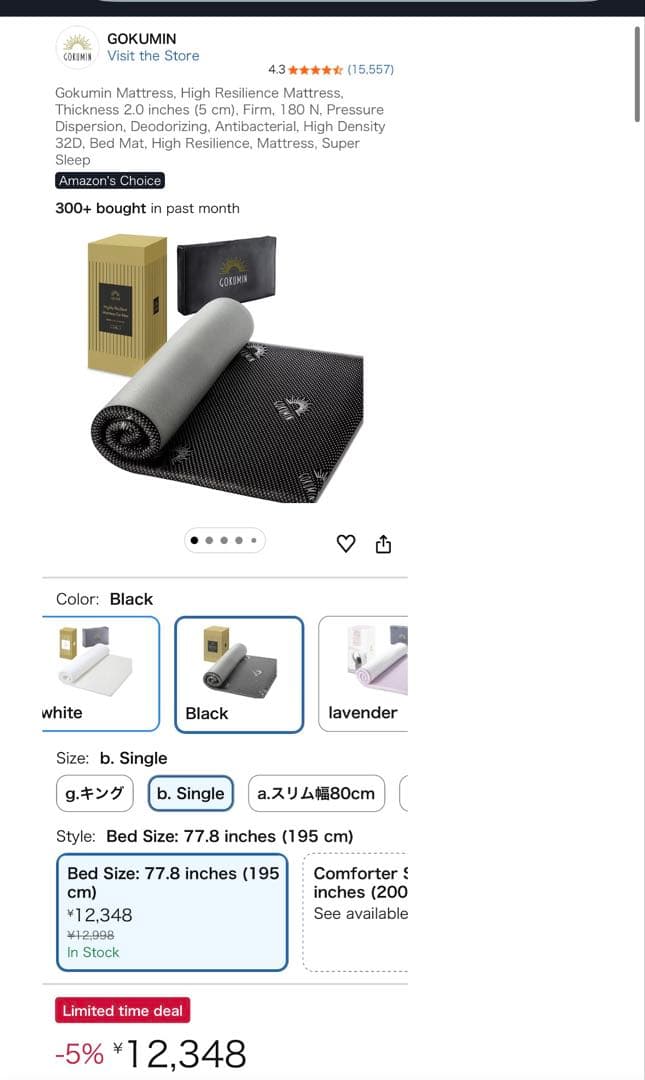Tap the image carousel page indicator
The width and height of the screenshot is (645, 1080).
[225, 541]
